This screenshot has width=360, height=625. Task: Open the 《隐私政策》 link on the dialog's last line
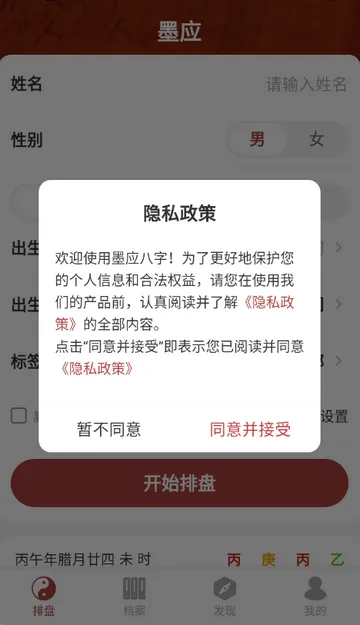(96, 369)
